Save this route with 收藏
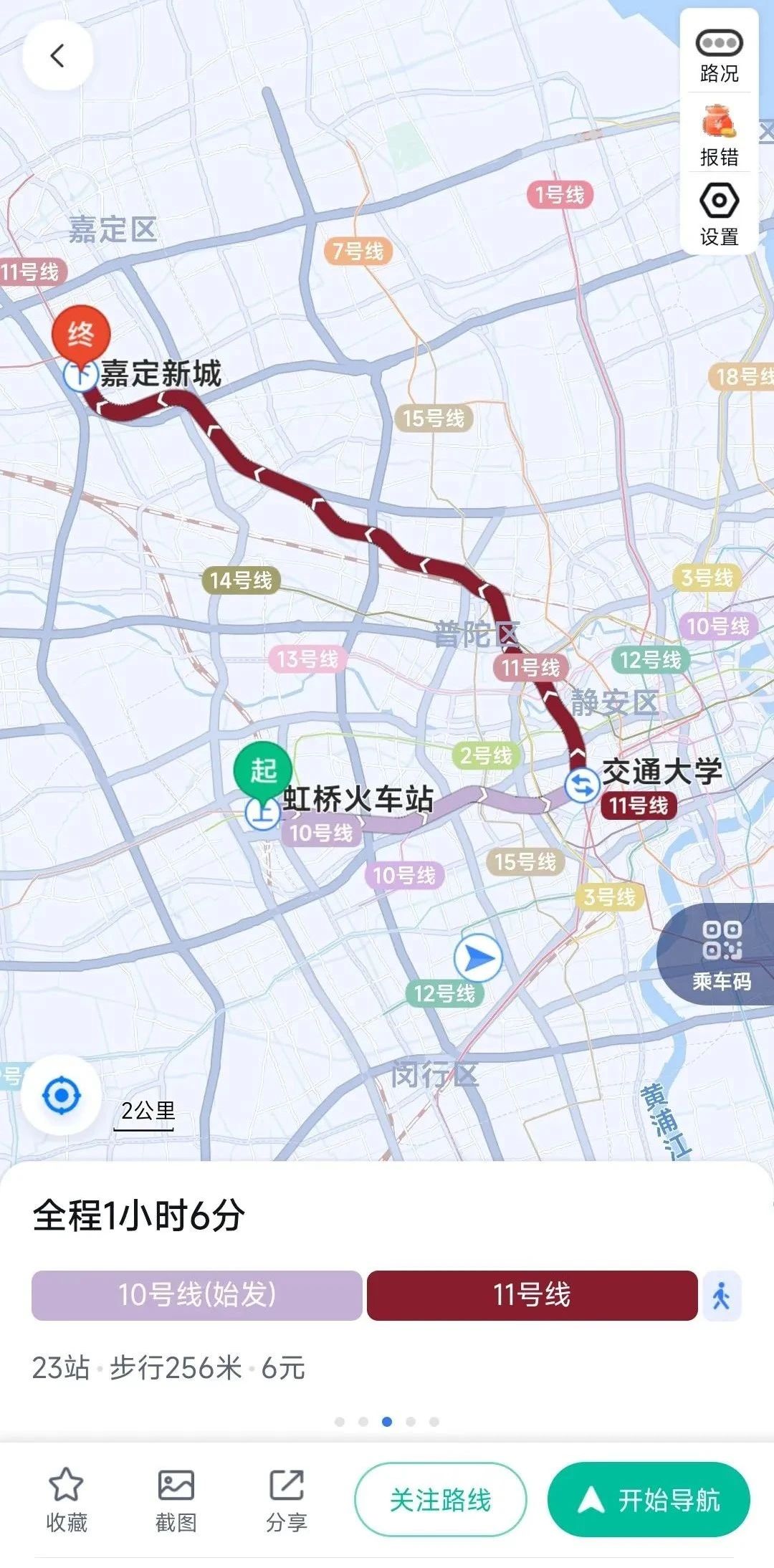774x1568 pixels. click(x=66, y=1499)
